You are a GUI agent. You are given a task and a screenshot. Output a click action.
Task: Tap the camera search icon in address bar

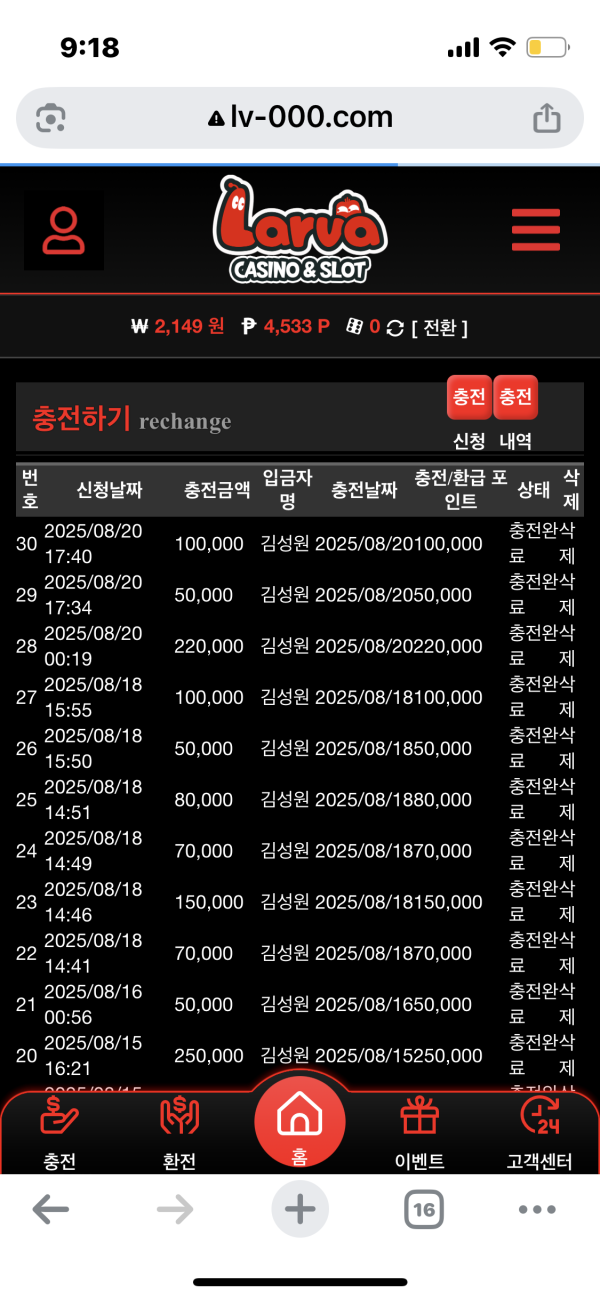click(50, 118)
